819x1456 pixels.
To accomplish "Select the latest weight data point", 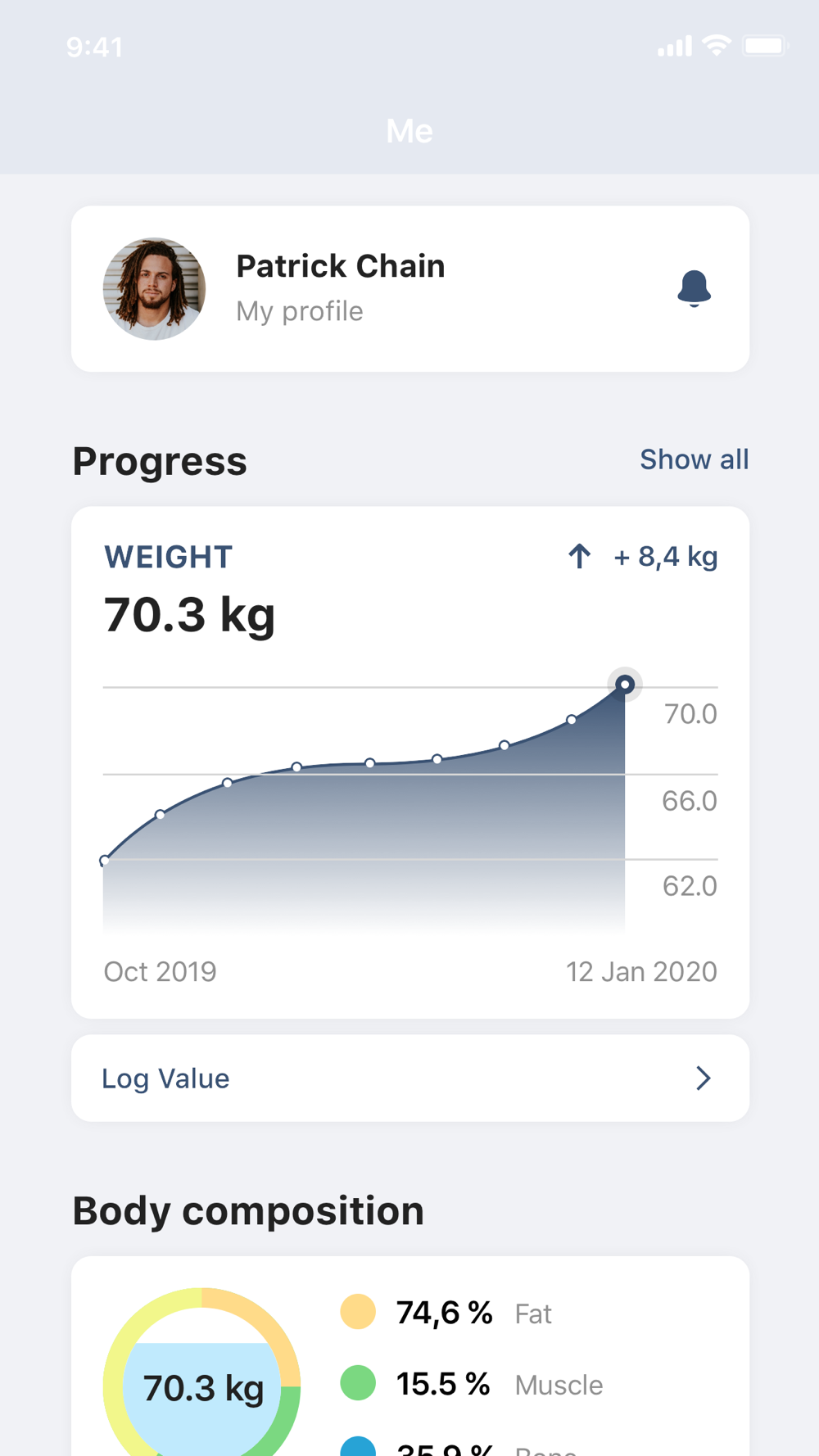I will coord(625,684).
